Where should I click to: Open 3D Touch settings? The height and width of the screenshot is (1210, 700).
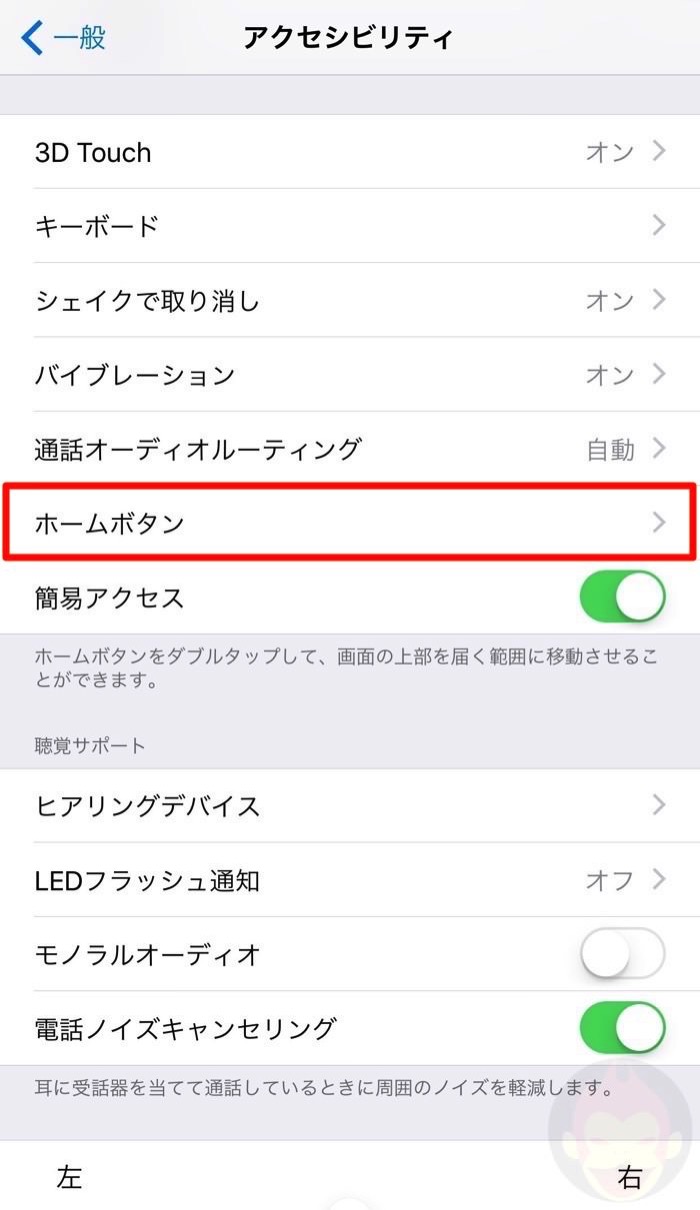(x=350, y=152)
